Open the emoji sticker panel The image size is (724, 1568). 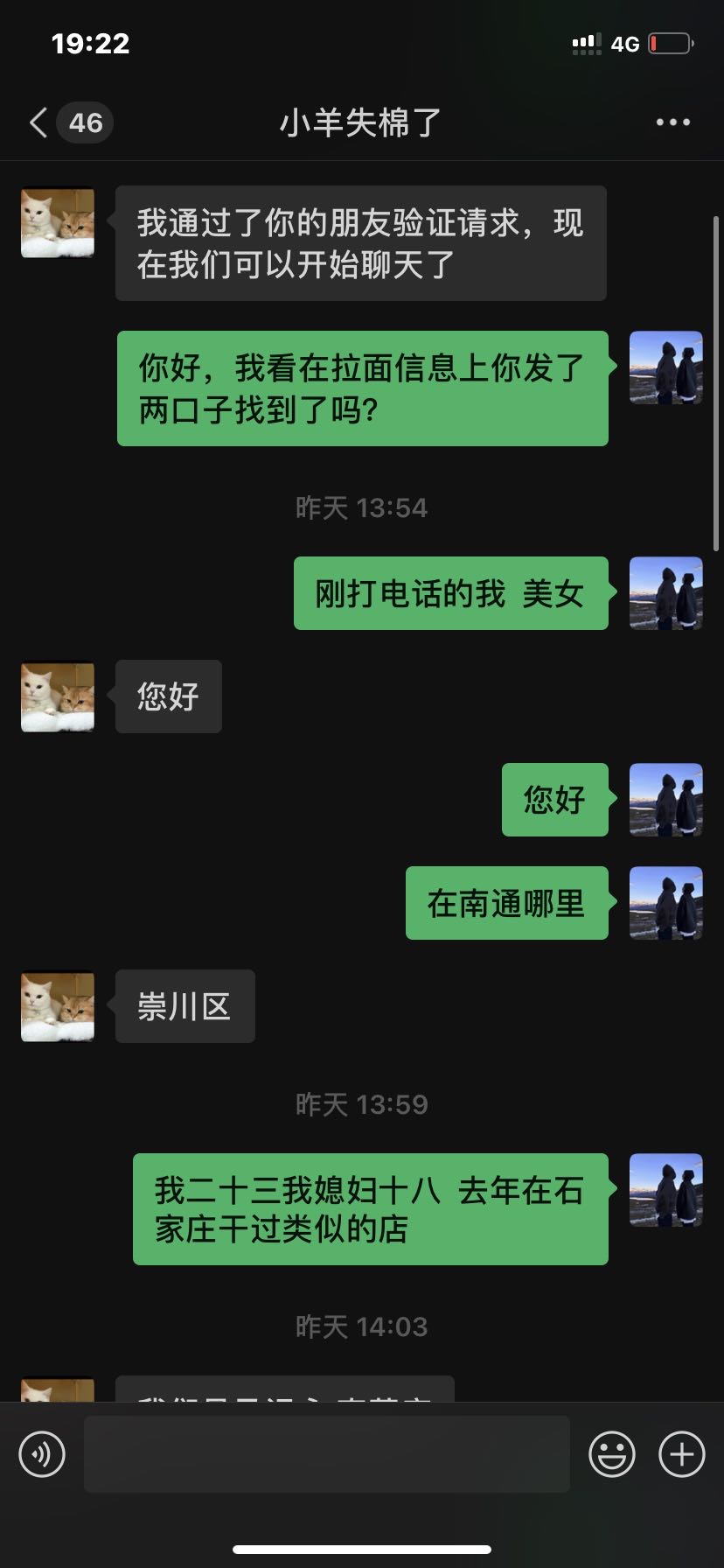point(612,1454)
